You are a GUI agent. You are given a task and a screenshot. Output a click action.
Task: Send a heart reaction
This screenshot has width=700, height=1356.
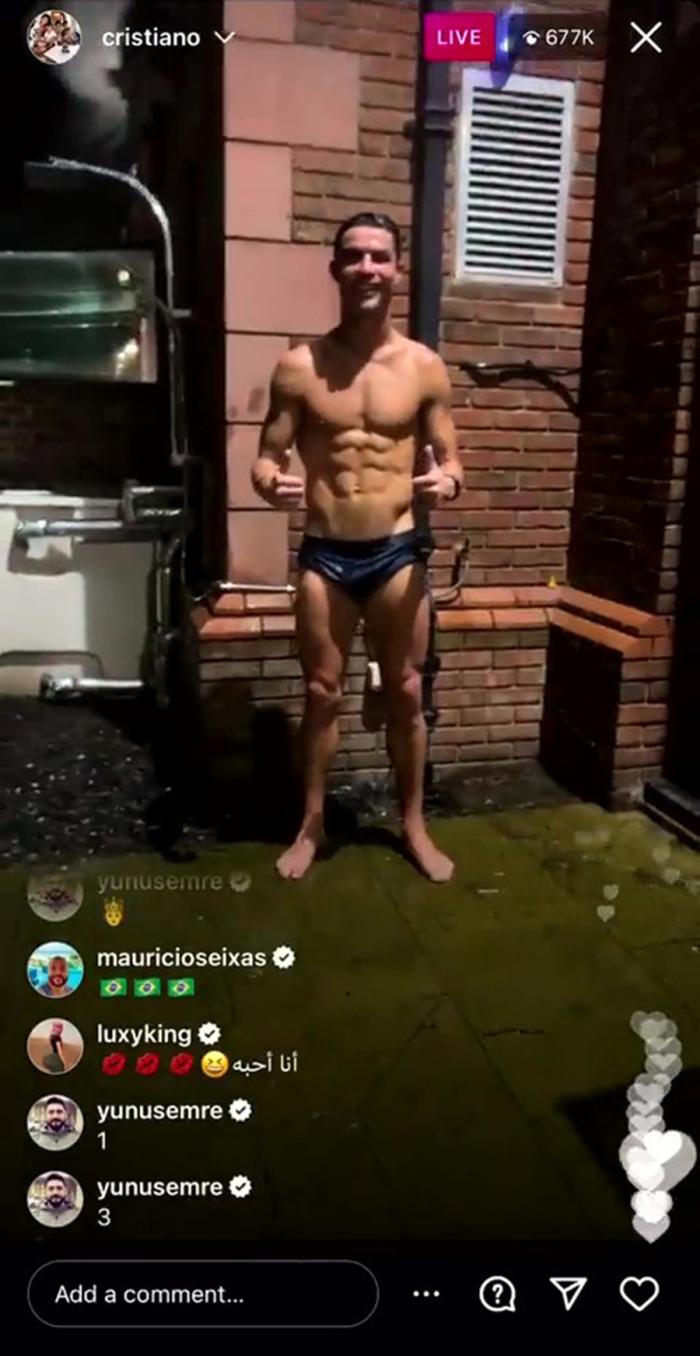(x=639, y=1294)
